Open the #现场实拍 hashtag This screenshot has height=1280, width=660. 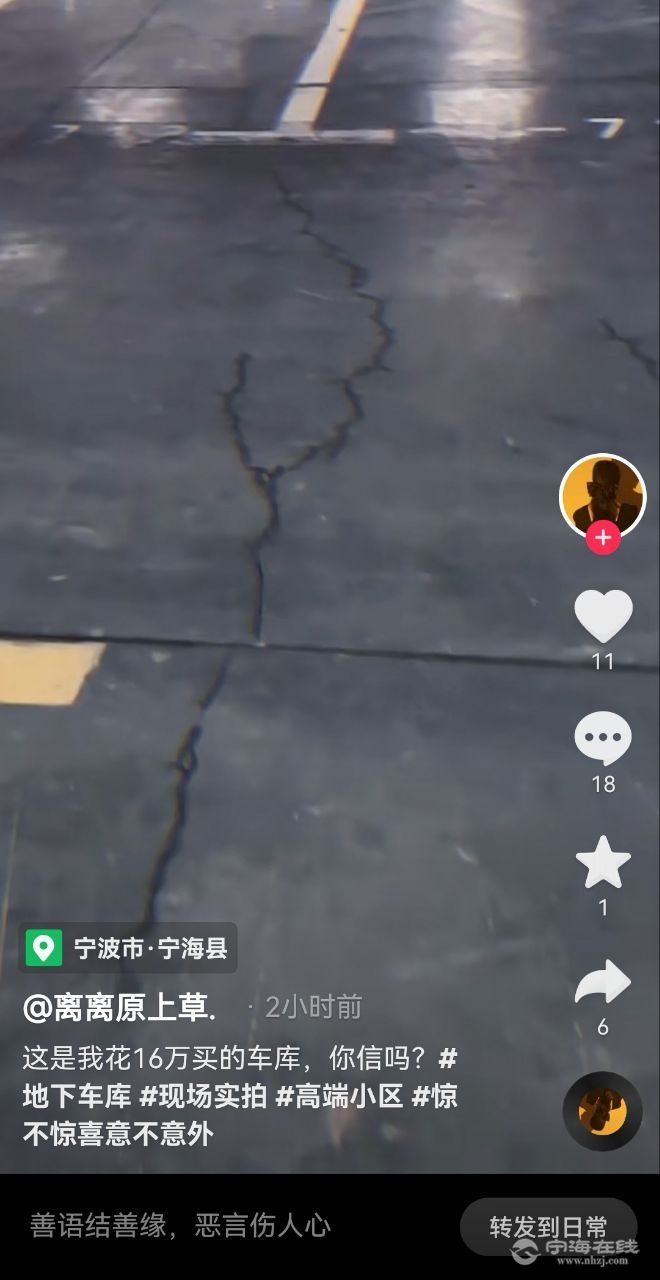(x=204, y=1096)
